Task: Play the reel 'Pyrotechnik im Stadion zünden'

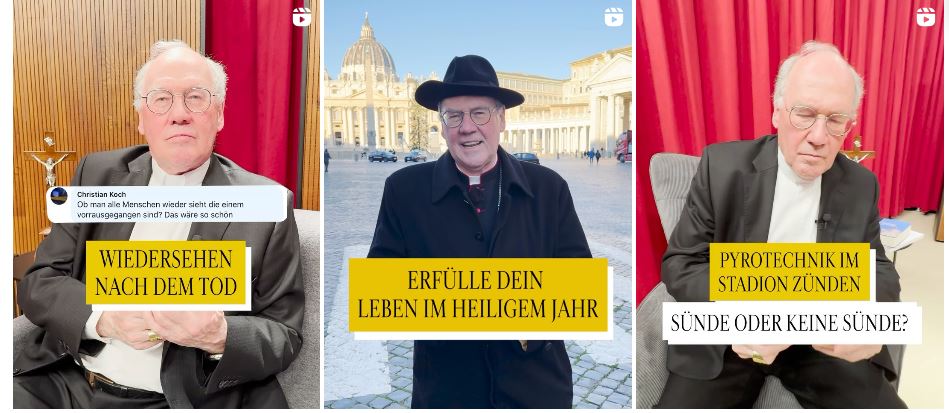Action: (790, 204)
